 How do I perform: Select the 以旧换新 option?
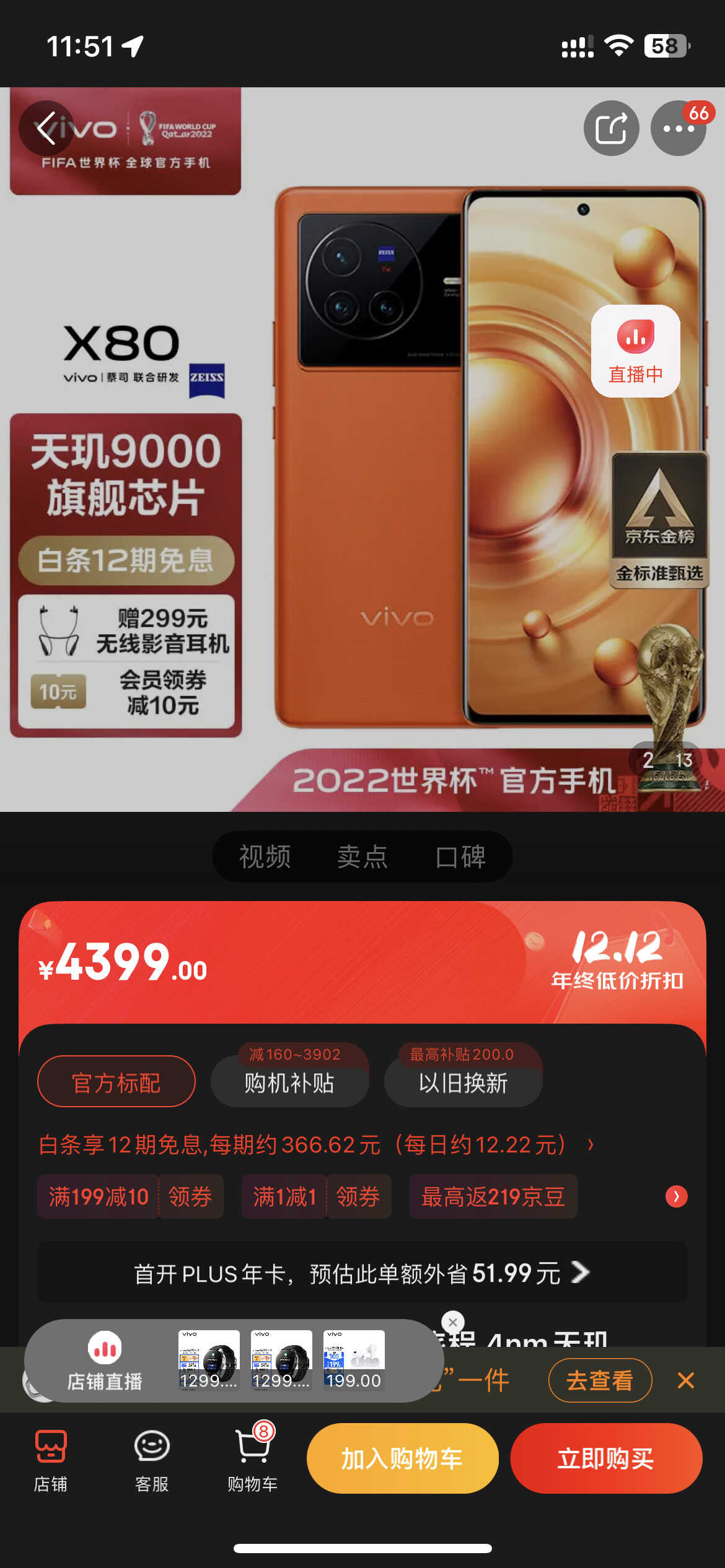coord(463,1082)
